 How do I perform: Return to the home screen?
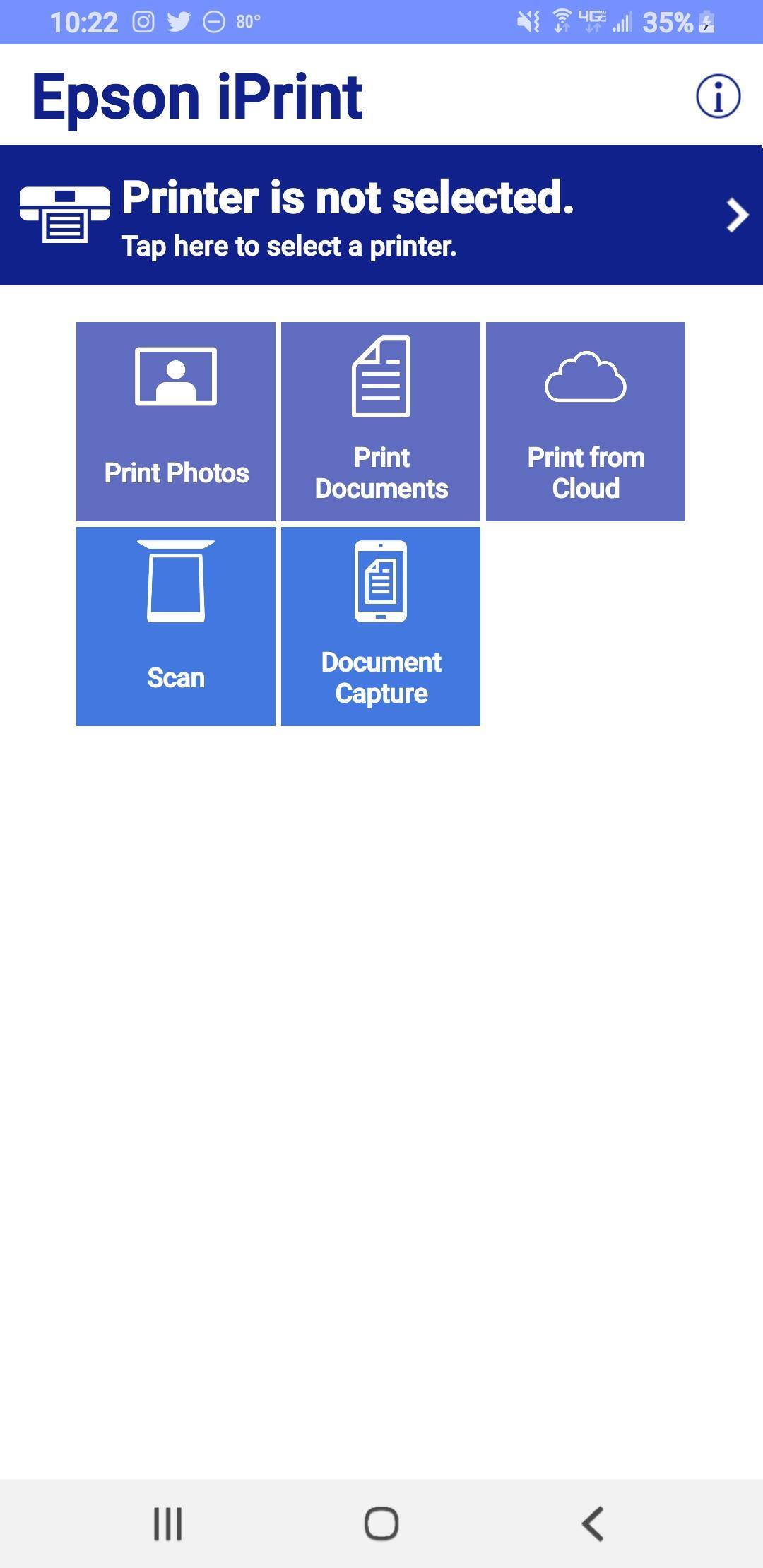(x=381, y=1524)
